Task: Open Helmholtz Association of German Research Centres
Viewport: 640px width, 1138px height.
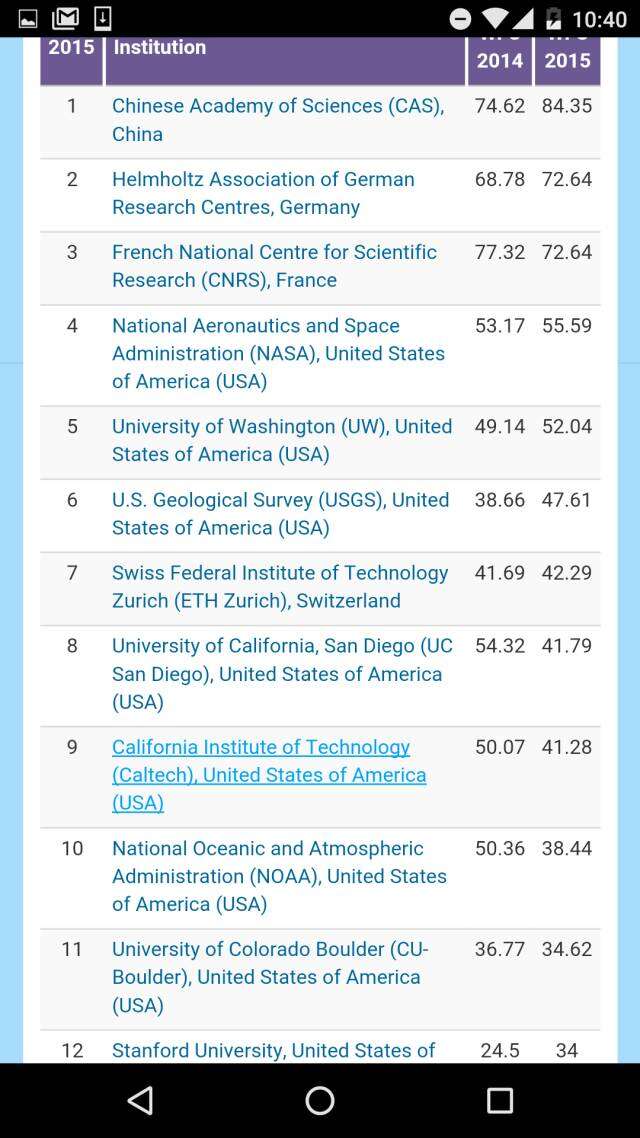Action: [263, 193]
